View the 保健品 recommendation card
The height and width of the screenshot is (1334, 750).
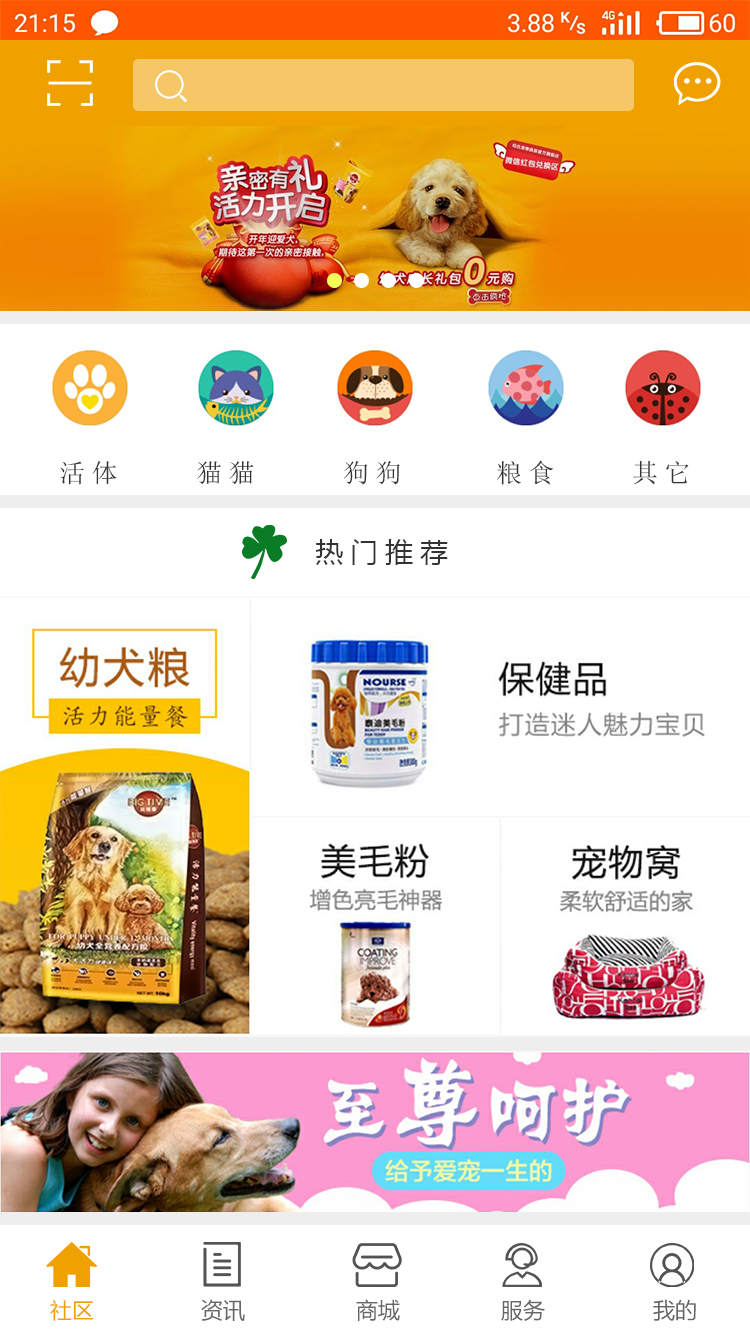500,707
